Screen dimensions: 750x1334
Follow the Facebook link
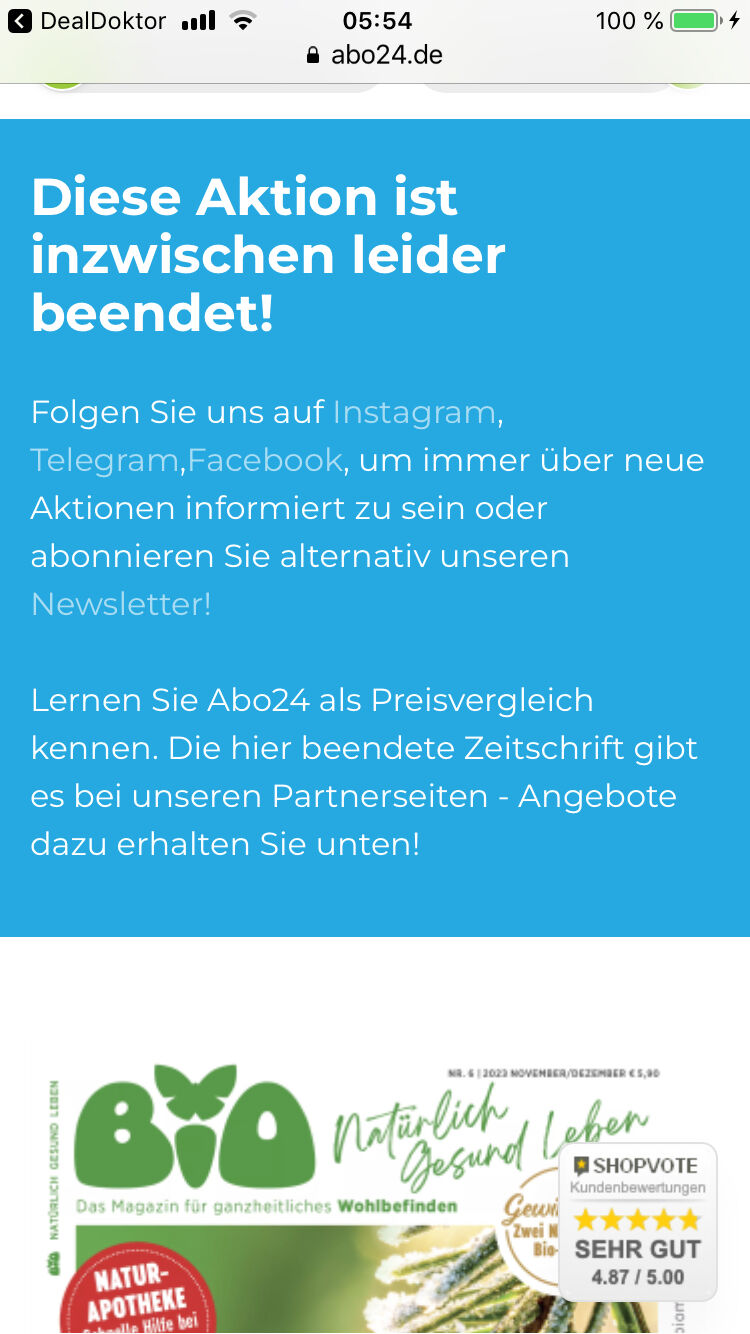click(265, 460)
